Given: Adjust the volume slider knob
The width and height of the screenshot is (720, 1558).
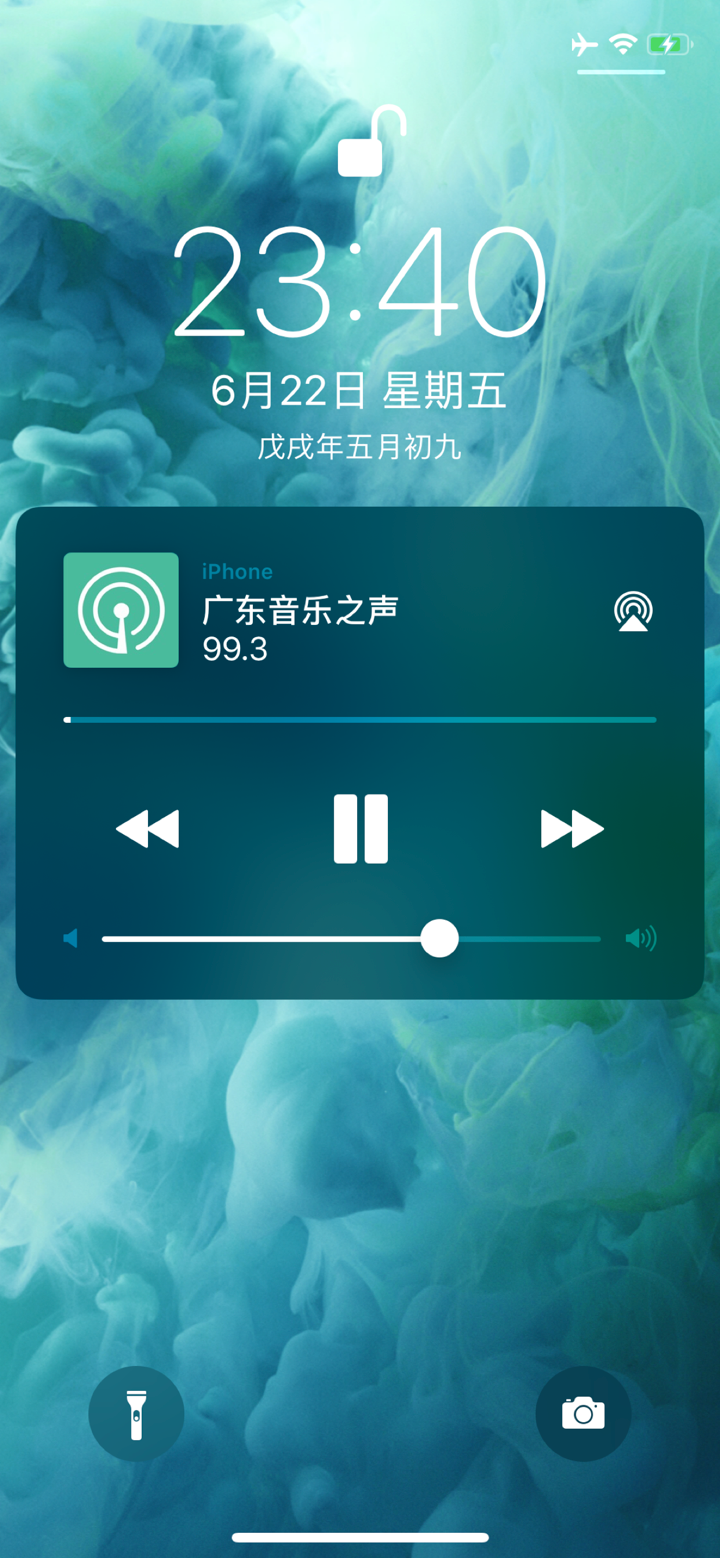Looking at the screenshot, I should [440, 938].
